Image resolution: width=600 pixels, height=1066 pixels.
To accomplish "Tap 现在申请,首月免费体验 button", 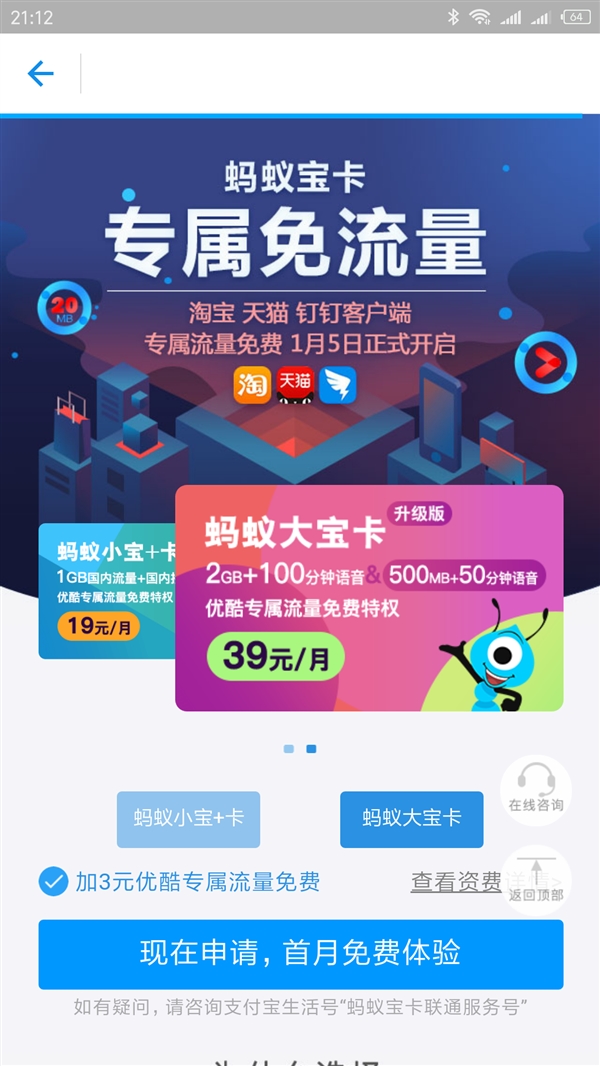I will tap(300, 954).
